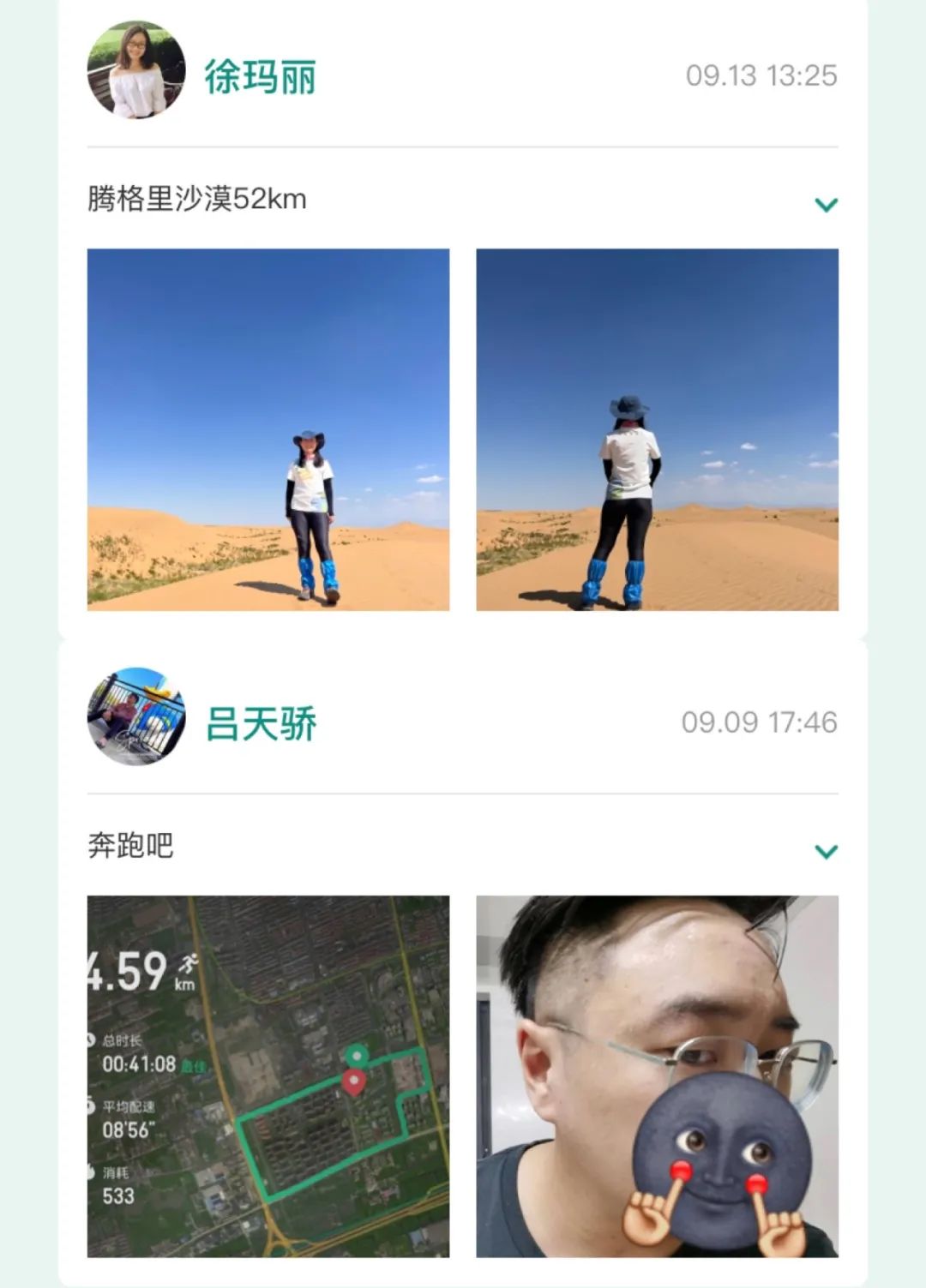This screenshot has width=926, height=1288.
Task: Tap the username 徐玛丽
Action: coord(260,76)
